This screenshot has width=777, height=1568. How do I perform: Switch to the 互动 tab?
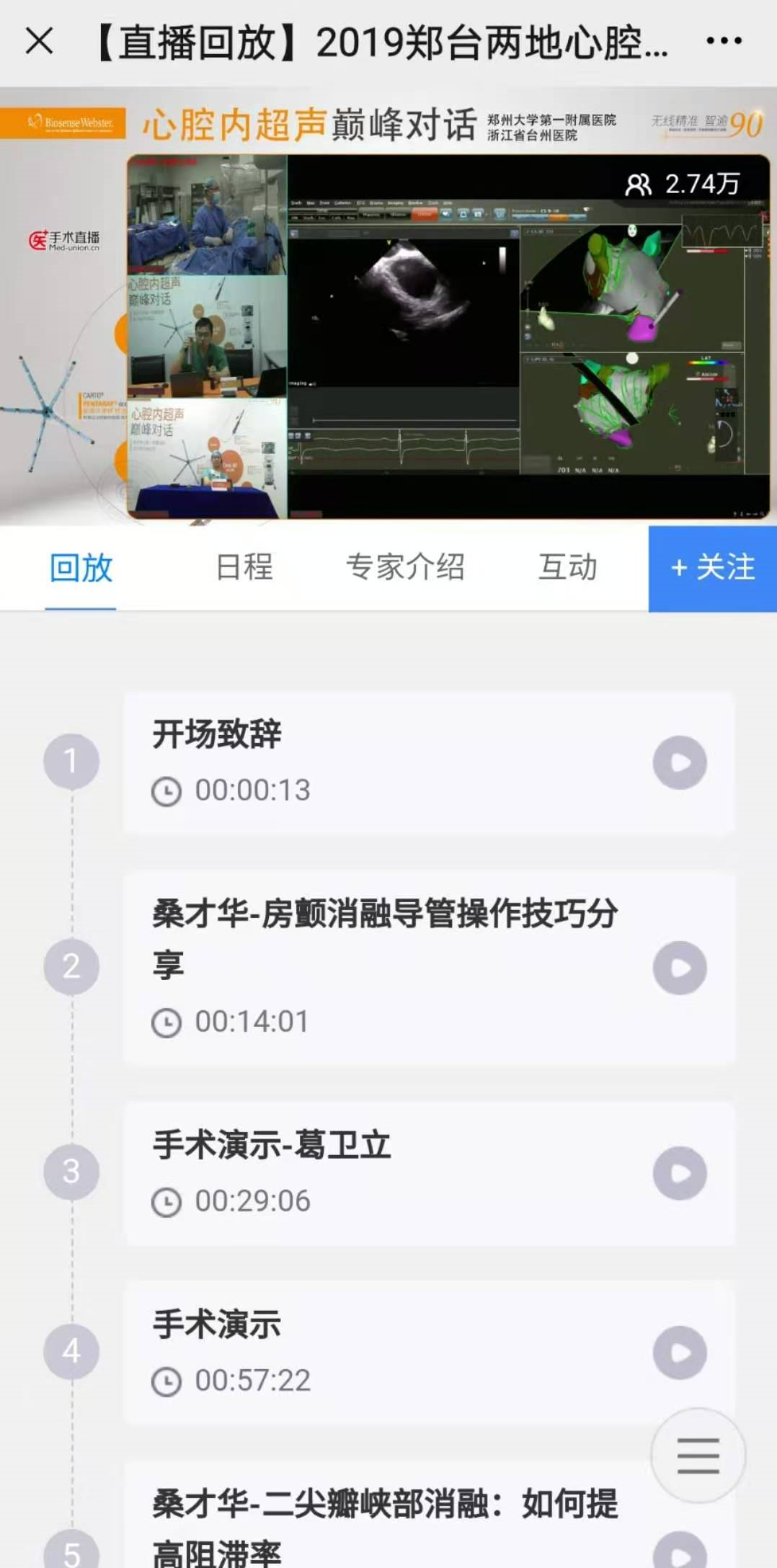pos(568,567)
